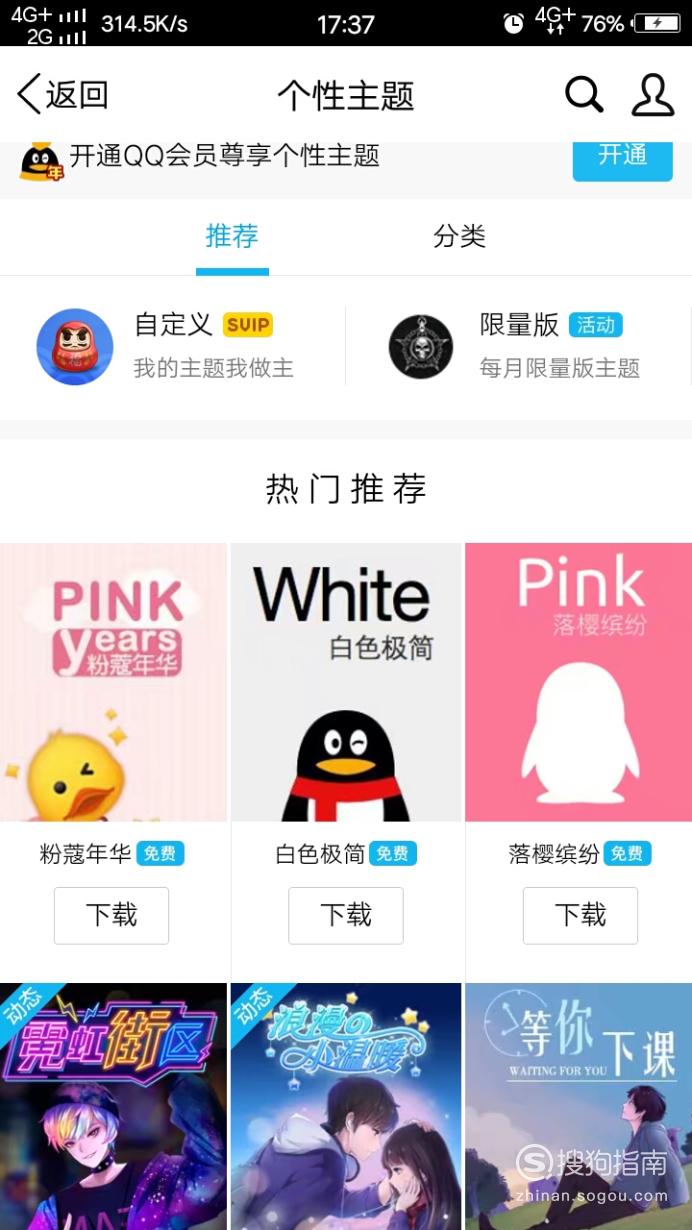Switch to the 分类 tab

pyautogui.click(x=459, y=236)
